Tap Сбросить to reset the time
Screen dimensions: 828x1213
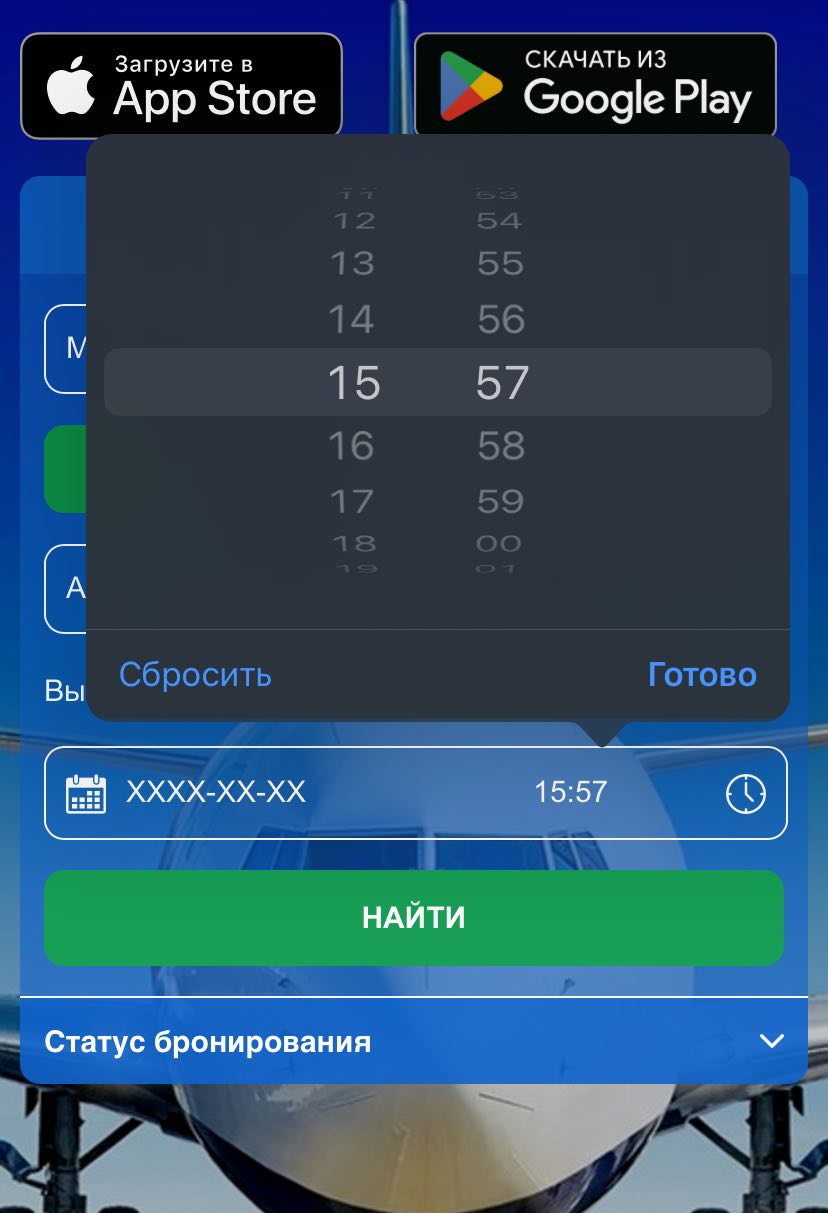(195, 674)
